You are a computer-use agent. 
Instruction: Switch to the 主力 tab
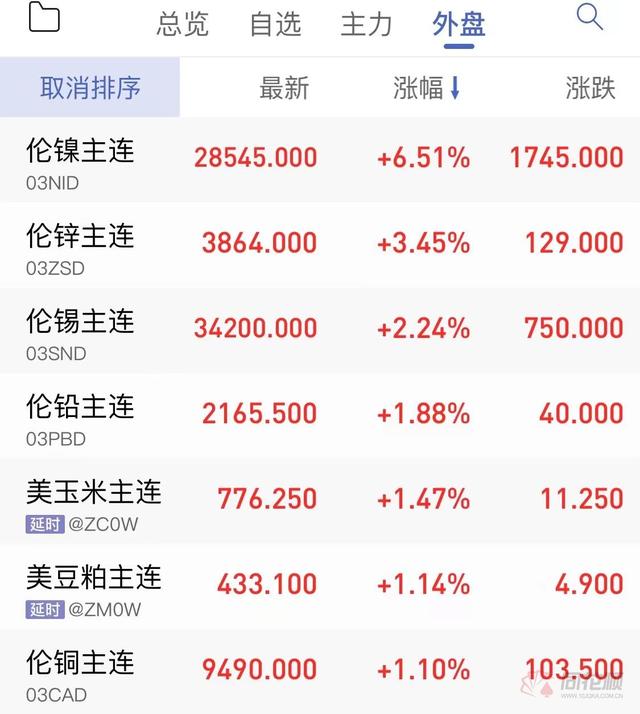click(x=367, y=24)
